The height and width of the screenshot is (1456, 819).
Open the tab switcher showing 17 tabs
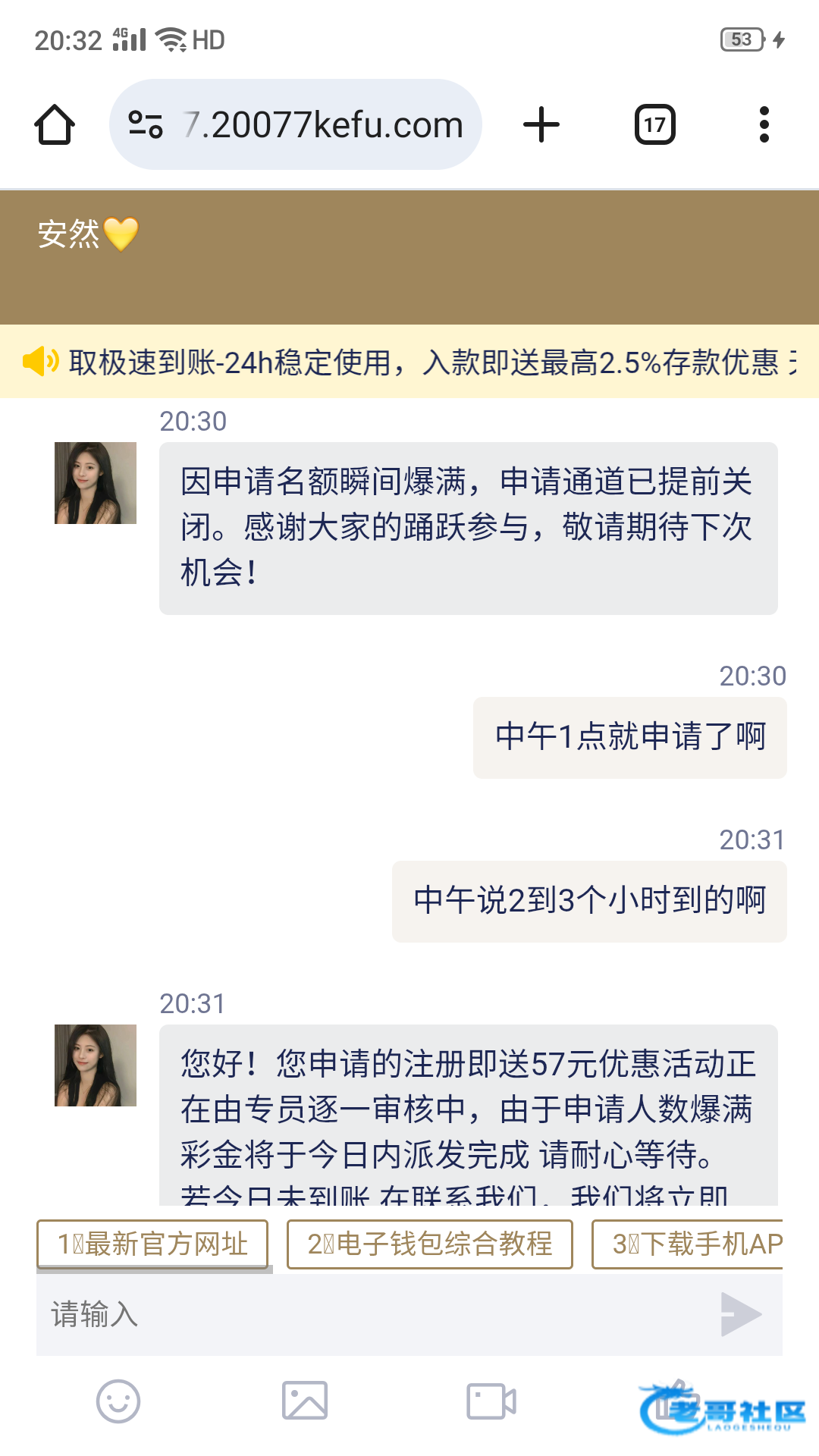(654, 124)
